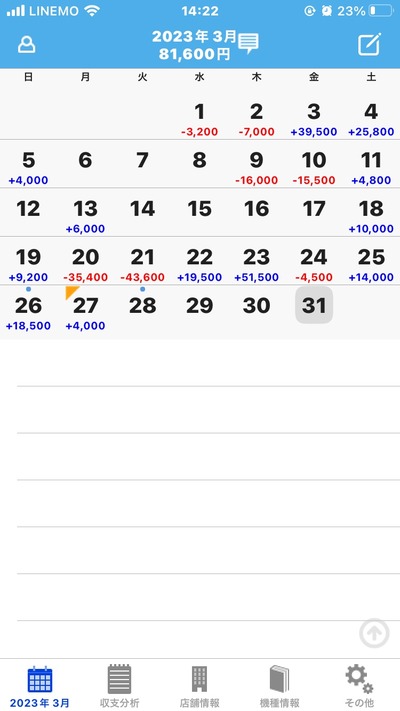The height and width of the screenshot is (711, 400).
Task: Open the user profile icon
Action: pos(27,44)
